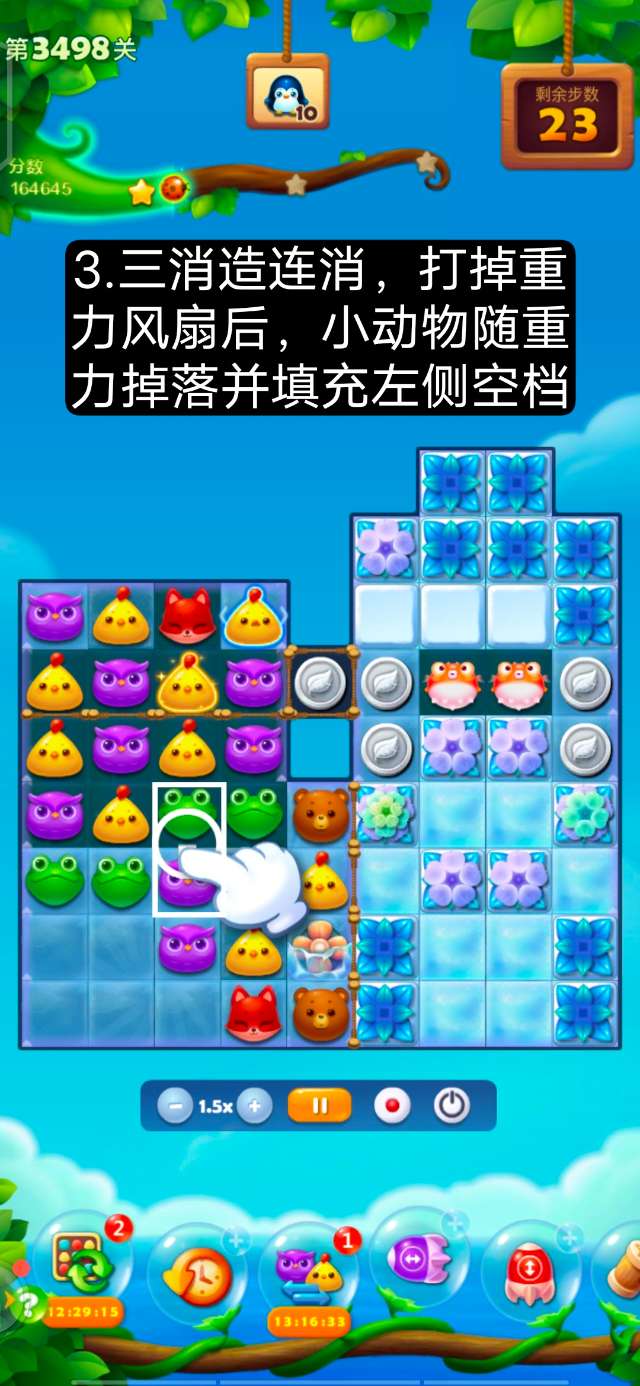
Task: Increase the playback speed with plus
Action: tap(255, 1106)
